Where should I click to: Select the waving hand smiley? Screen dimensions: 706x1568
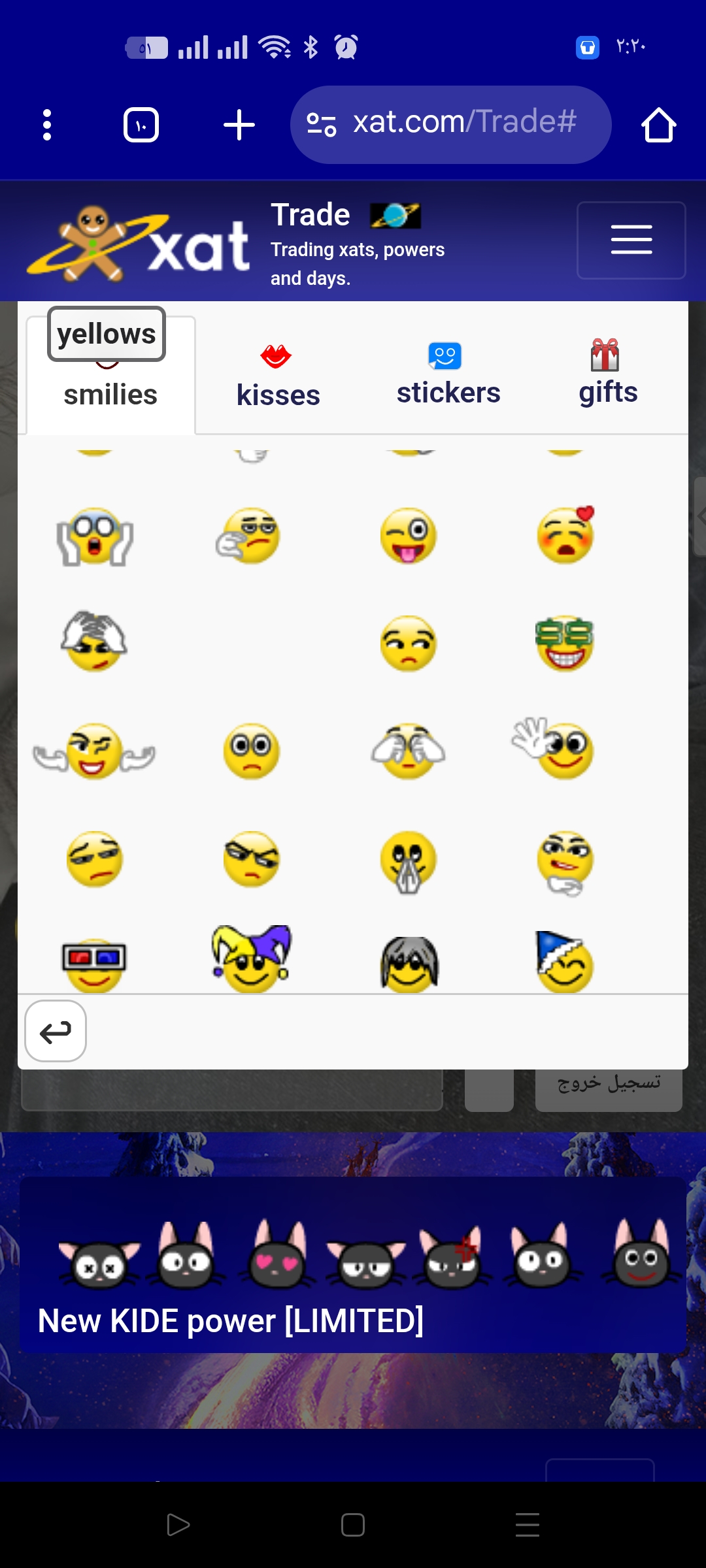tap(554, 749)
